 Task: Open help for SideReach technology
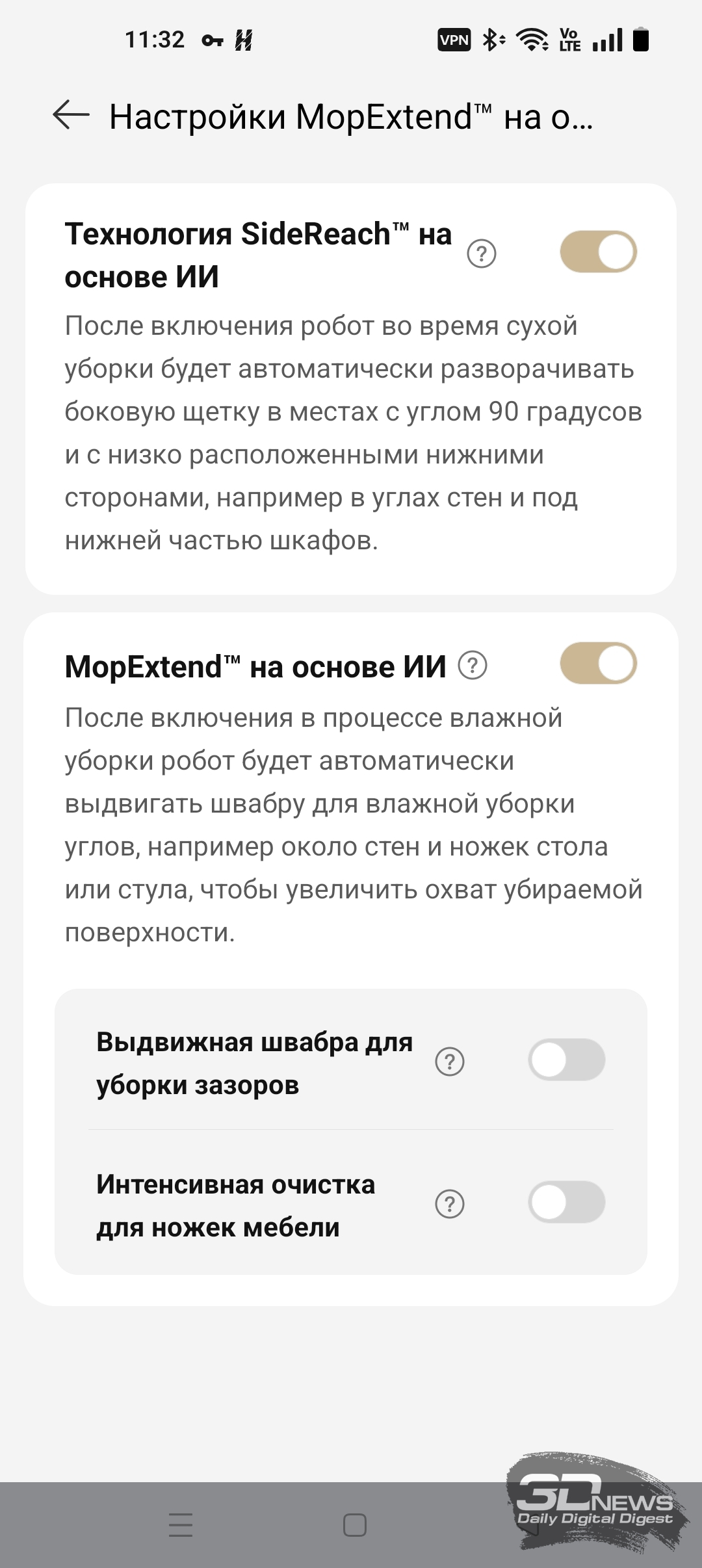482,254
